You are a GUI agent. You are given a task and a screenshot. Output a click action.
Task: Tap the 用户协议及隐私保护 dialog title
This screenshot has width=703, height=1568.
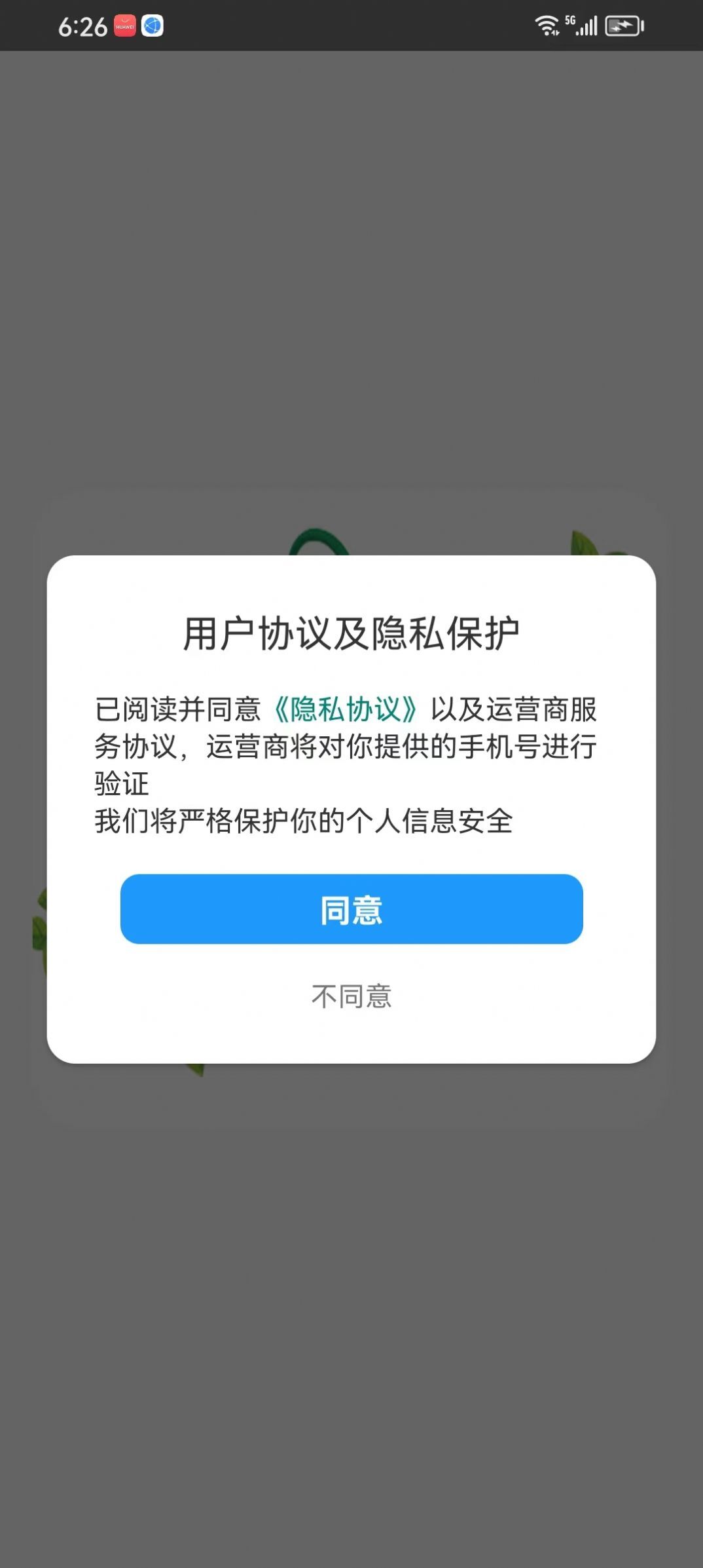pyautogui.click(x=351, y=631)
